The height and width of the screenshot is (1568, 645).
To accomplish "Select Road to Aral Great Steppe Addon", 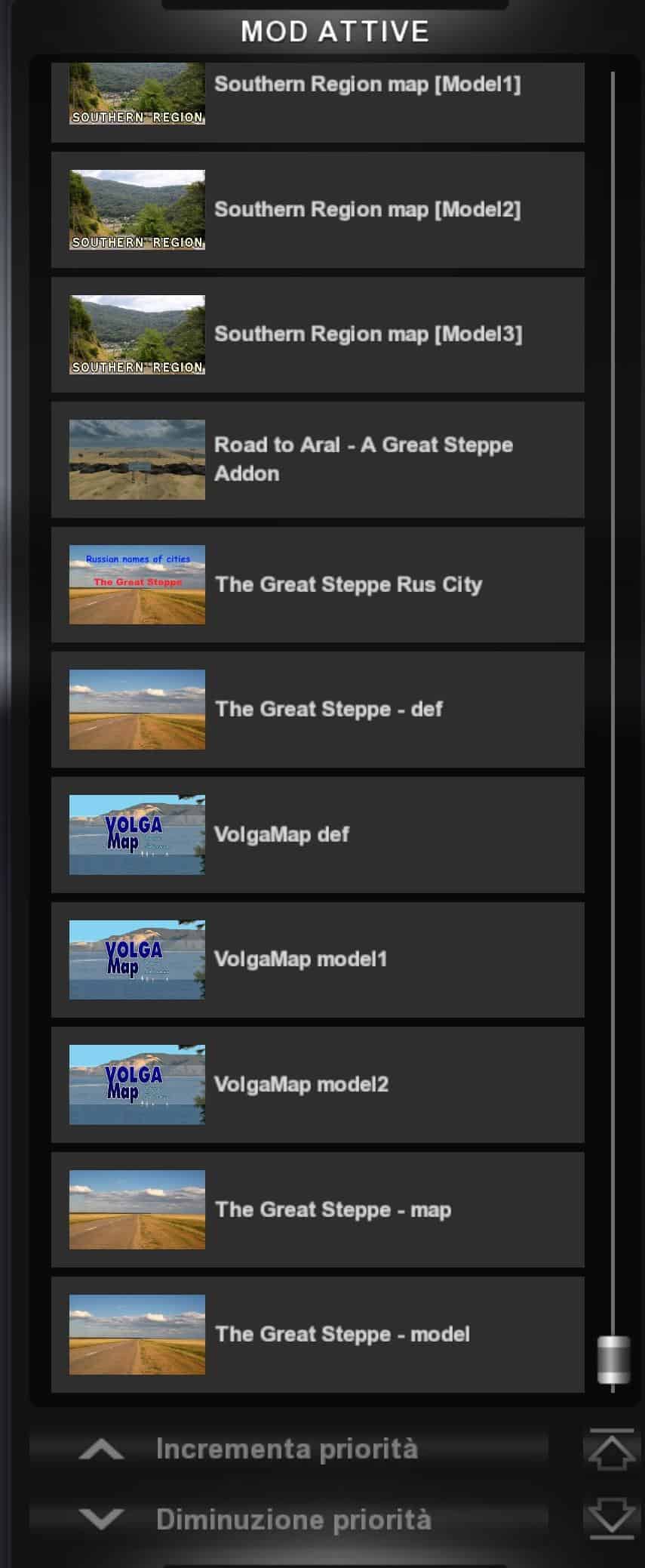I will (317, 459).
